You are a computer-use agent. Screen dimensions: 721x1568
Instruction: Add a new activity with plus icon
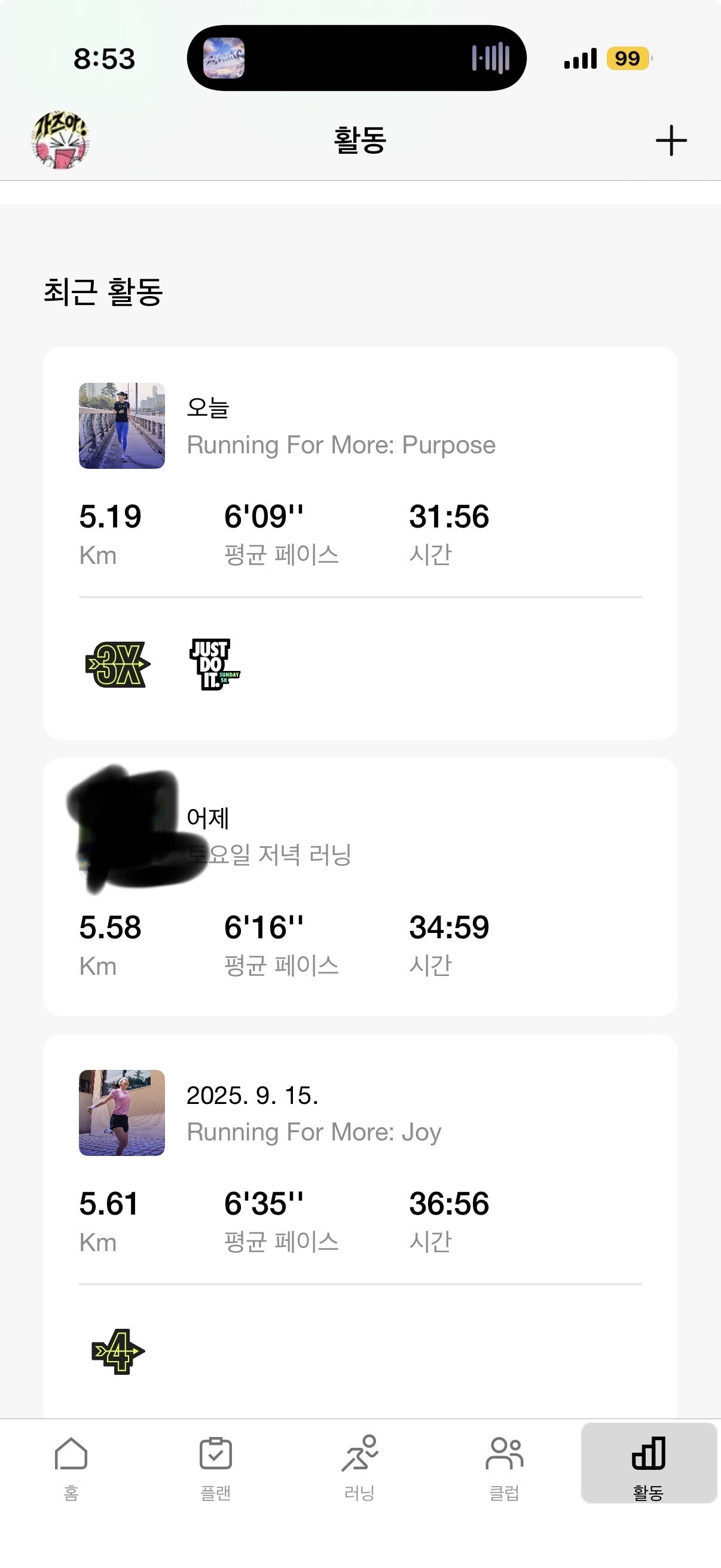point(671,141)
